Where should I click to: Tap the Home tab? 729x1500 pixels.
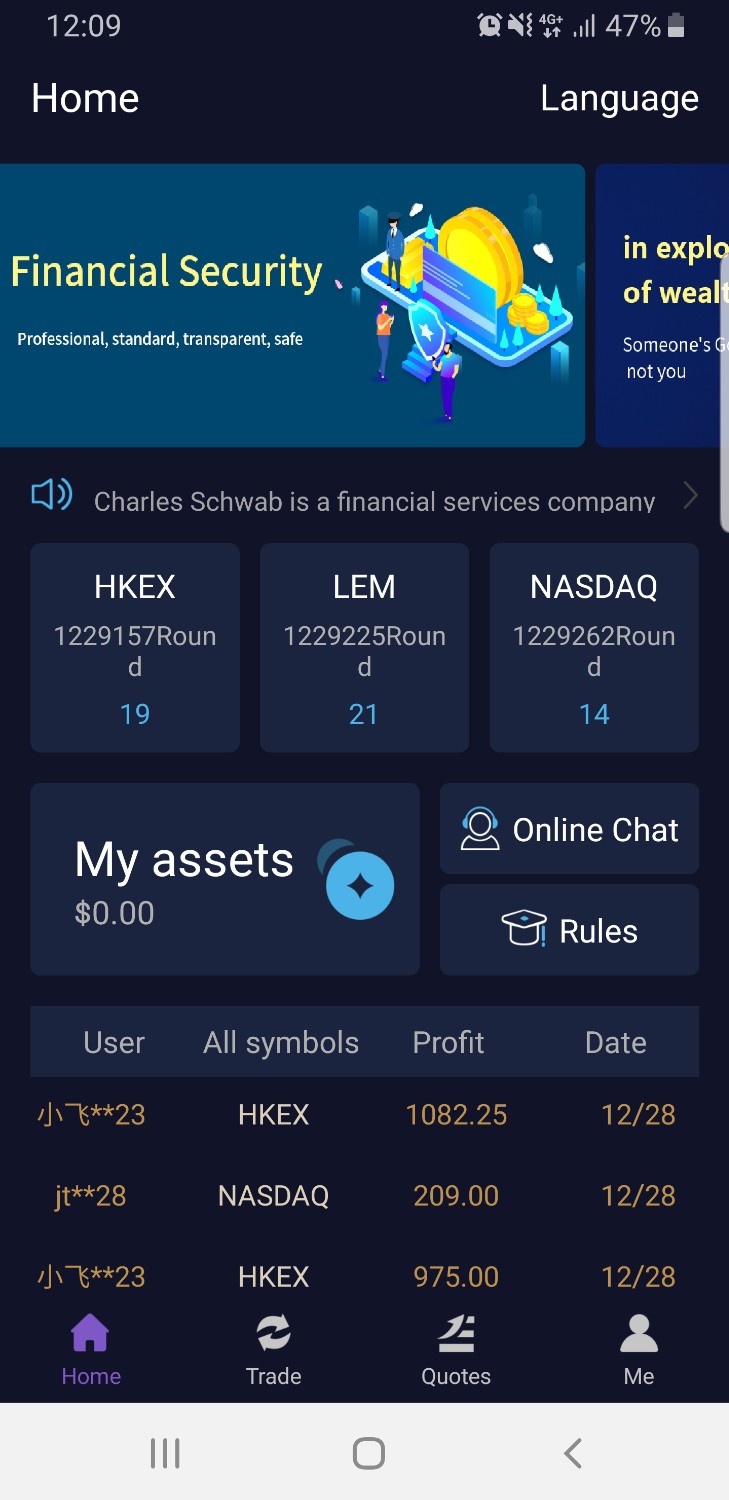pyautogui.click(x=91, y=1350)
